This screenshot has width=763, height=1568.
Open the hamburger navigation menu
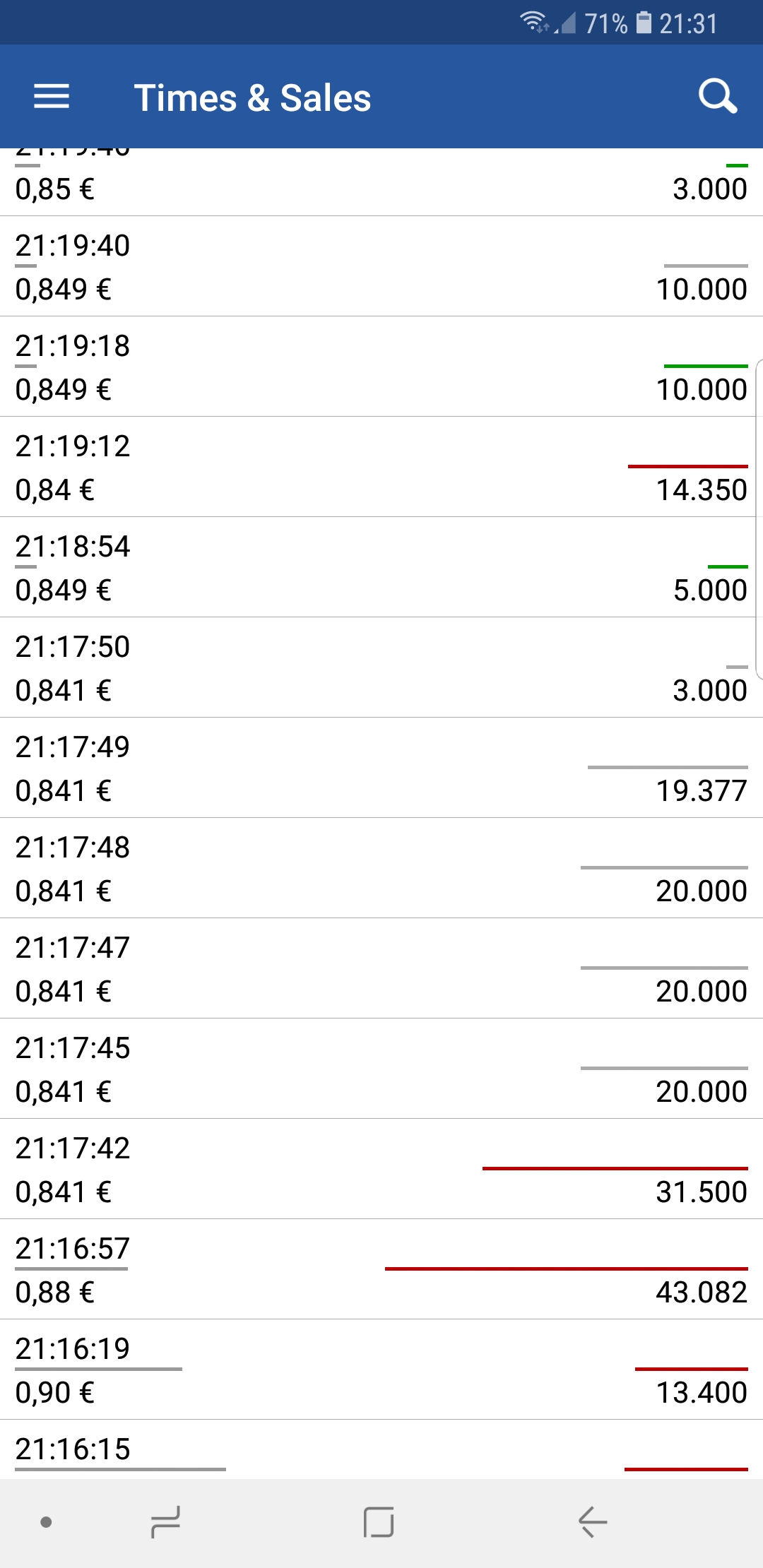(52, 97)
